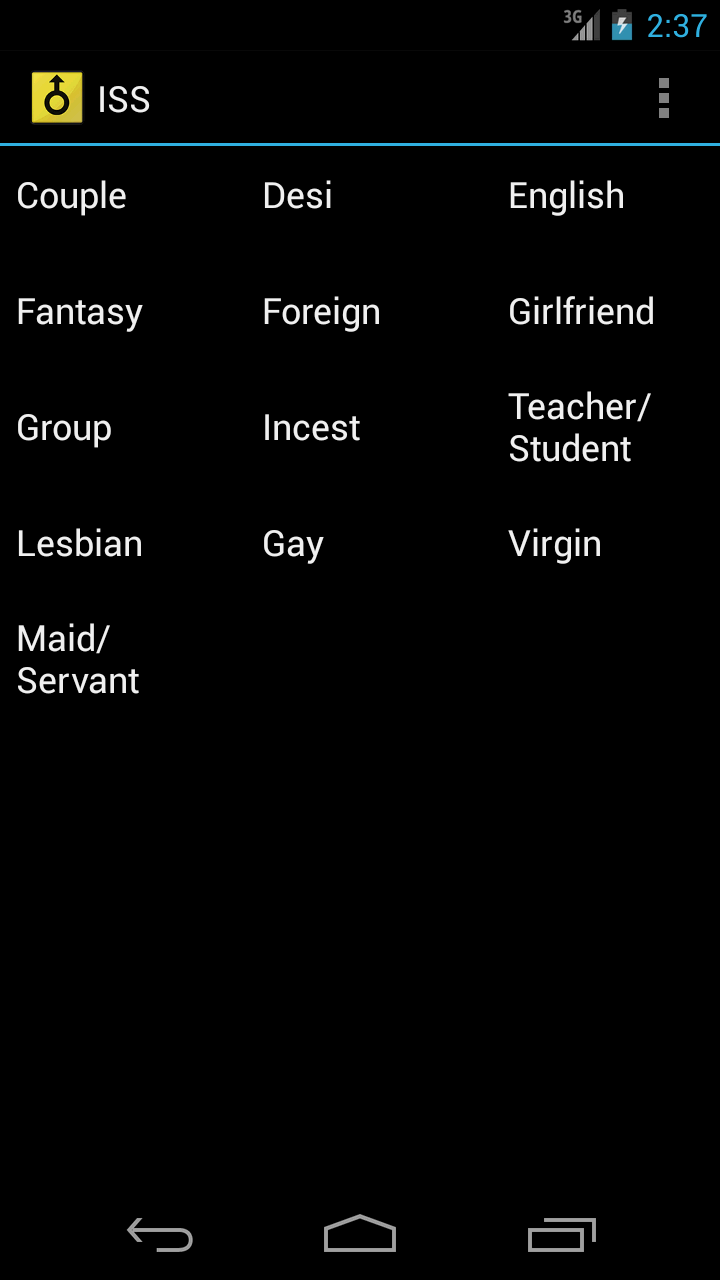720x1280 pixels.
Task: Select the Girlfriend category
Action: [581, 312]
